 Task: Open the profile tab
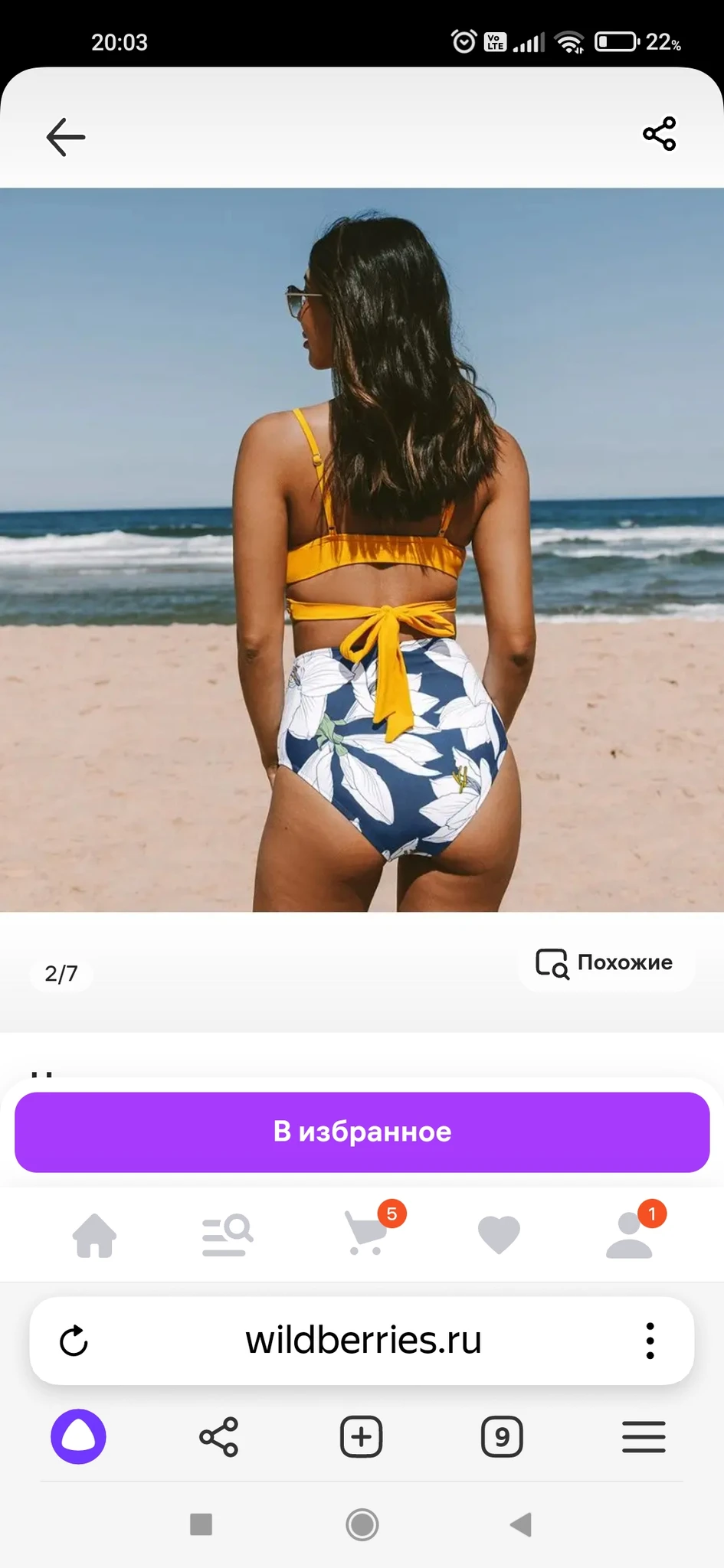click(629, 1235)
